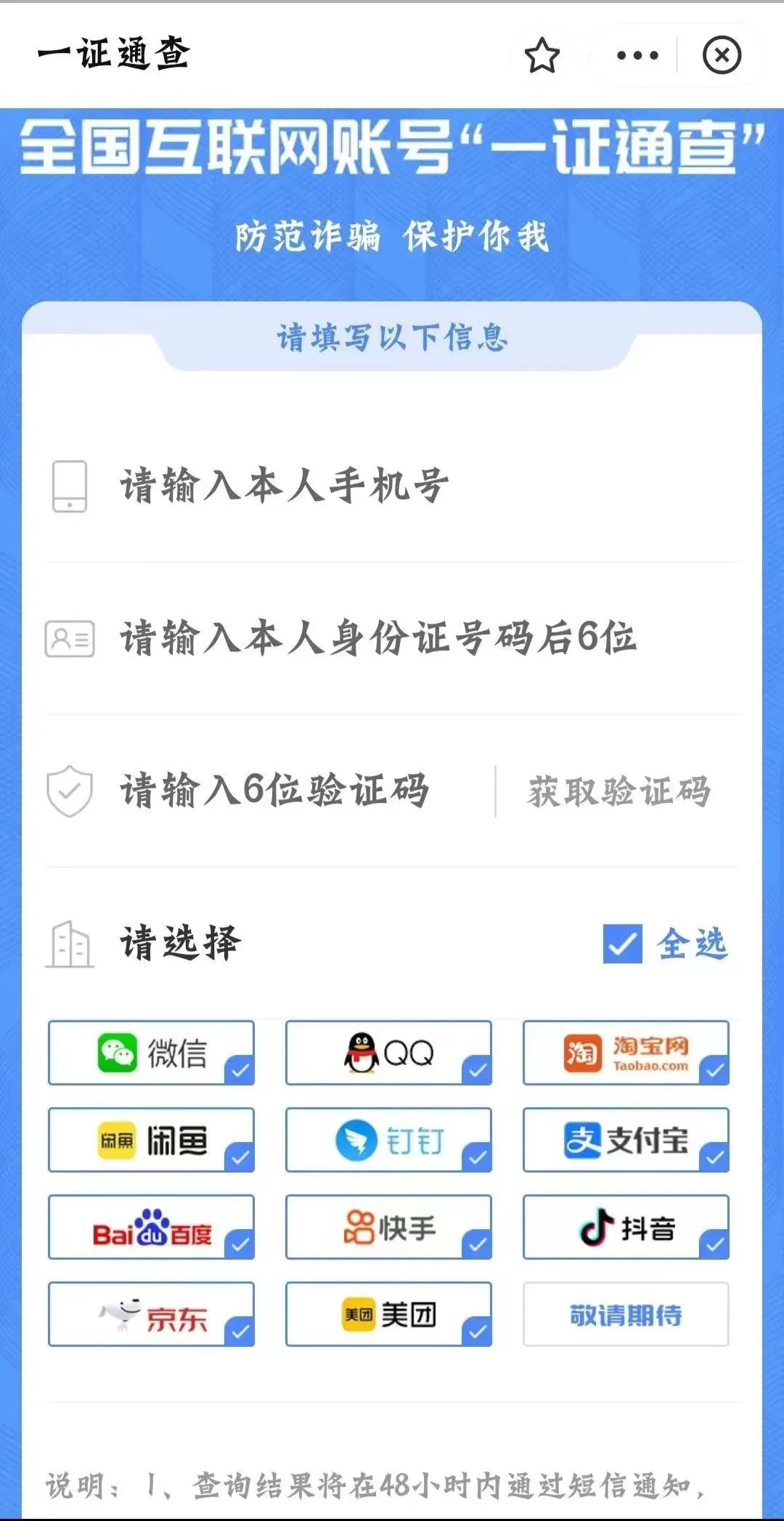Tap the star to favorite this page
Image resolution: width=784 pixels, height=1521 pixels.
[x=541, y=55]
